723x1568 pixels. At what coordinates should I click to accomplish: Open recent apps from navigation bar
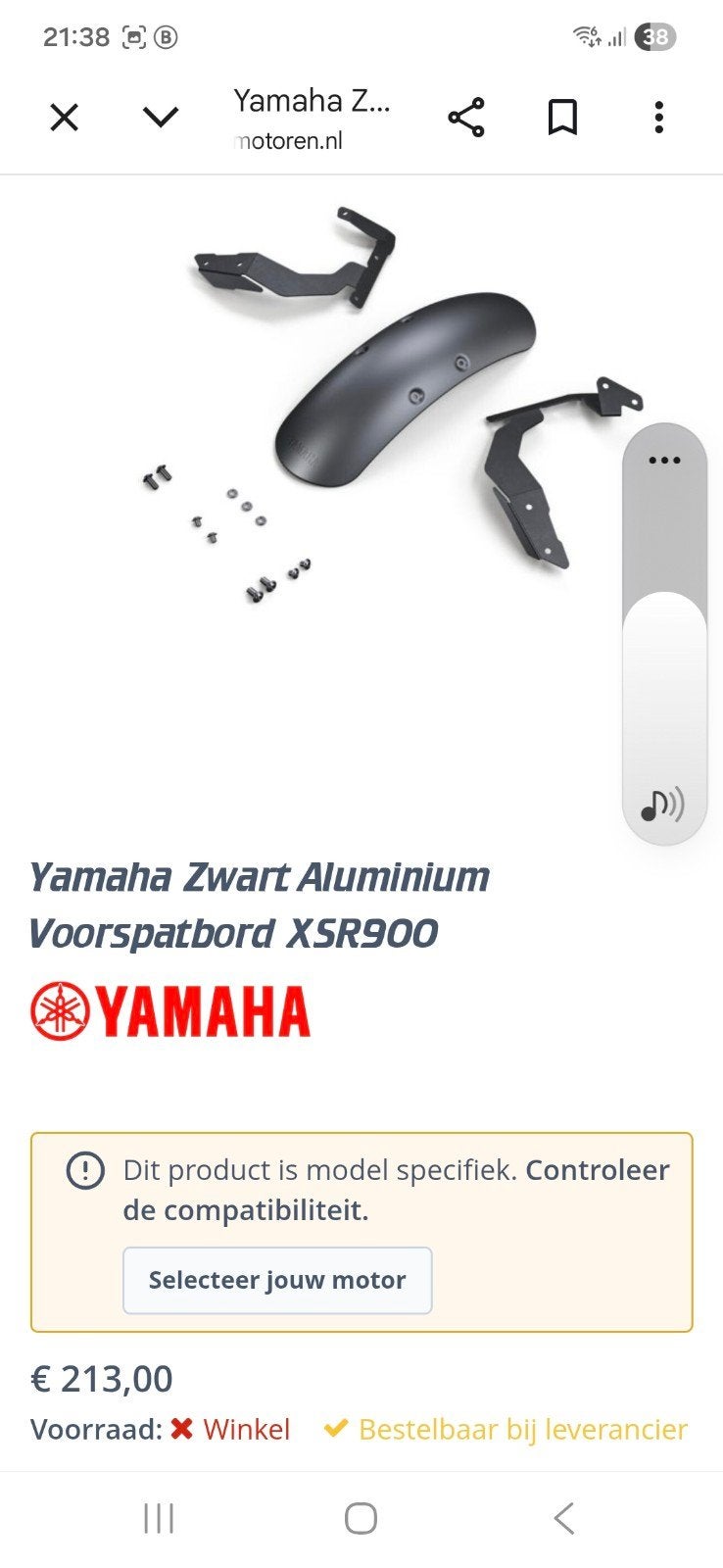point(159,1518)
